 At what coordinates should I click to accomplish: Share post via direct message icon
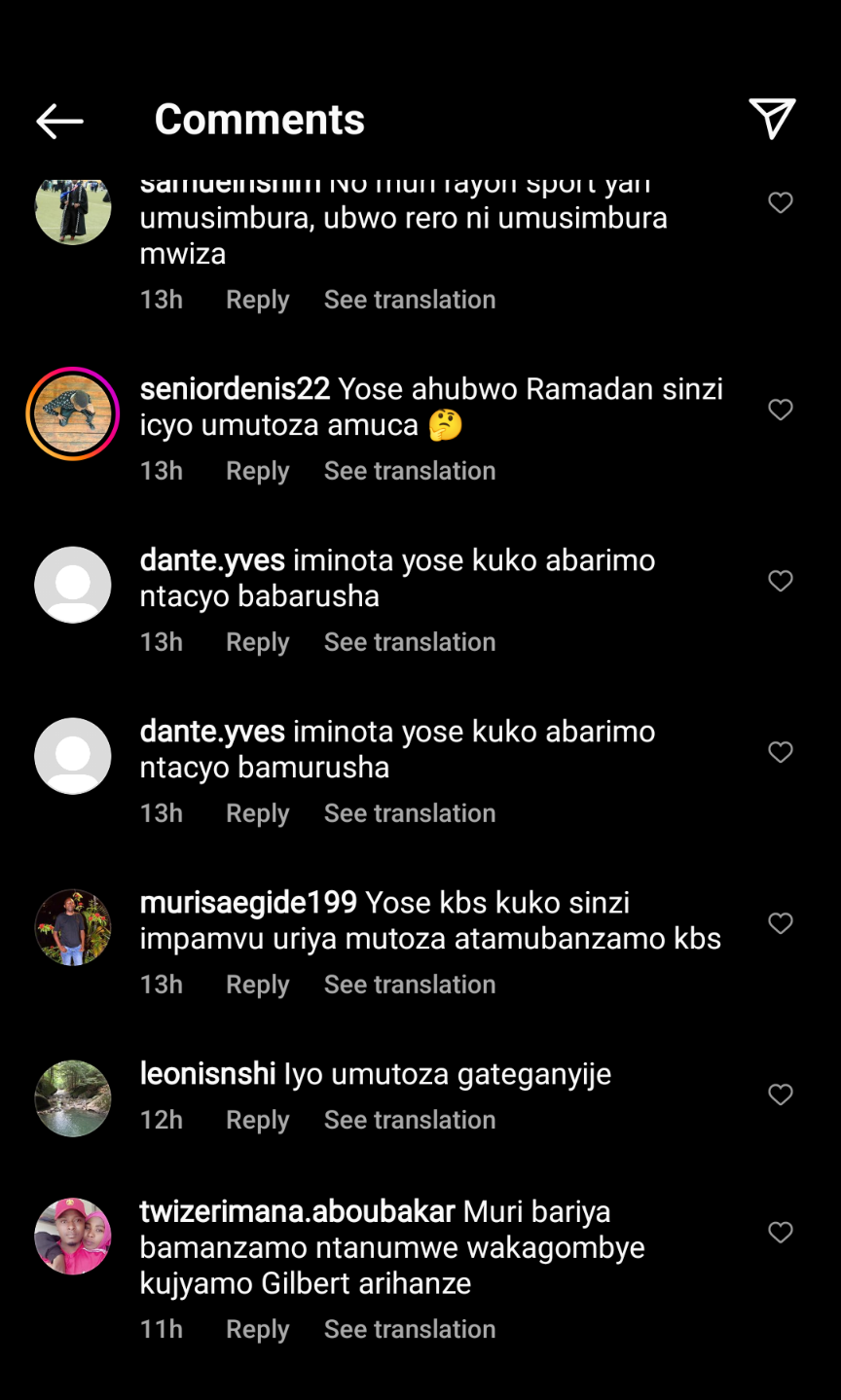[772, 119]
